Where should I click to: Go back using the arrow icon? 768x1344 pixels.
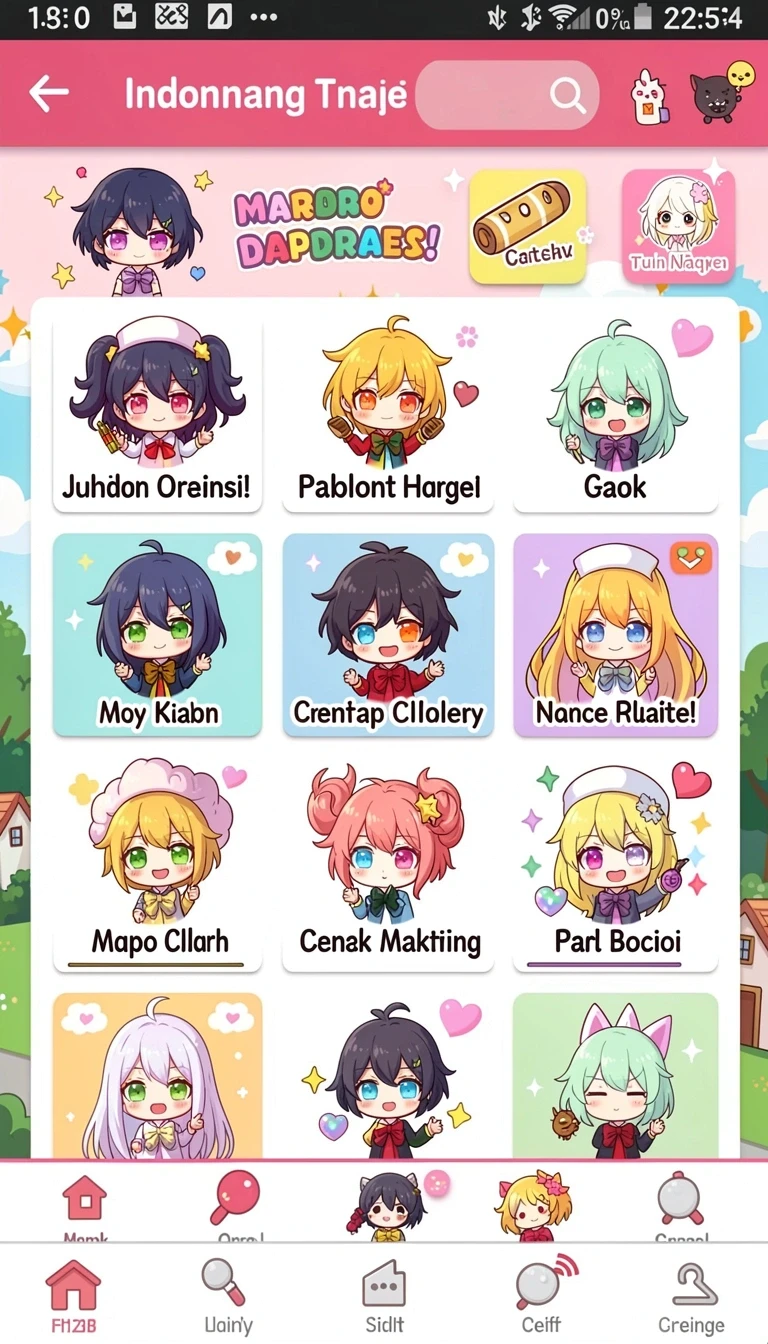(49, 94)
